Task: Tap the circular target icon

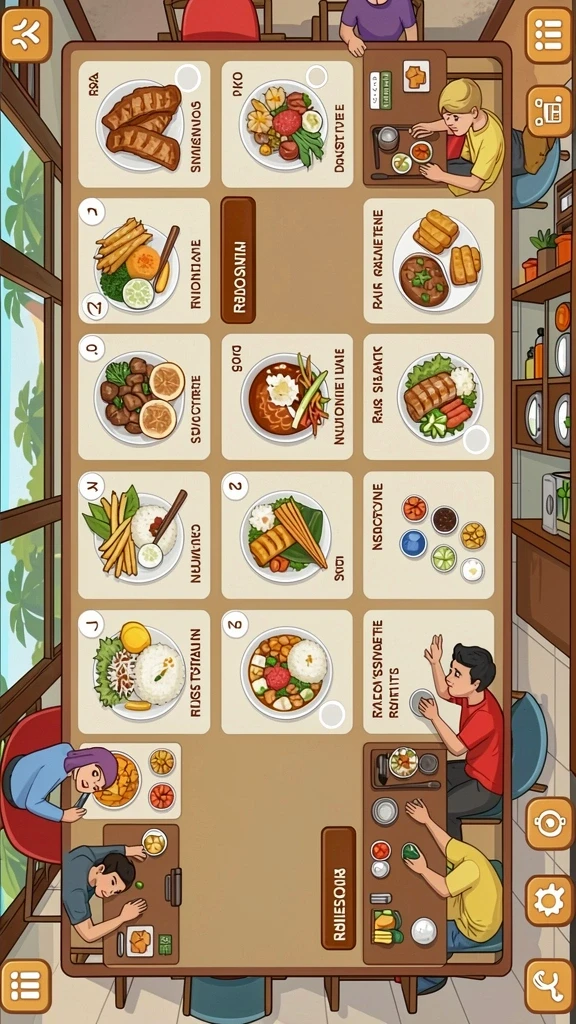Action: pyautogui.click(x=549, y=823)
